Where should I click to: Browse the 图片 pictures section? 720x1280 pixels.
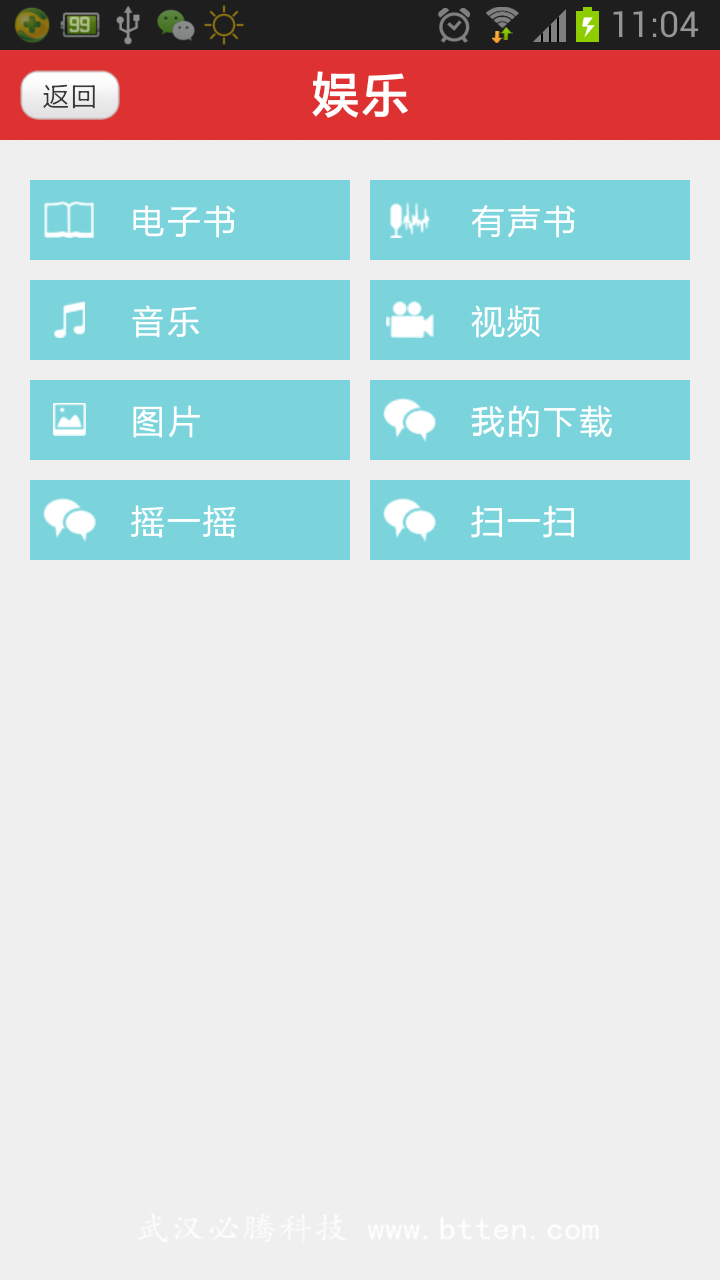tap(190, 420)
